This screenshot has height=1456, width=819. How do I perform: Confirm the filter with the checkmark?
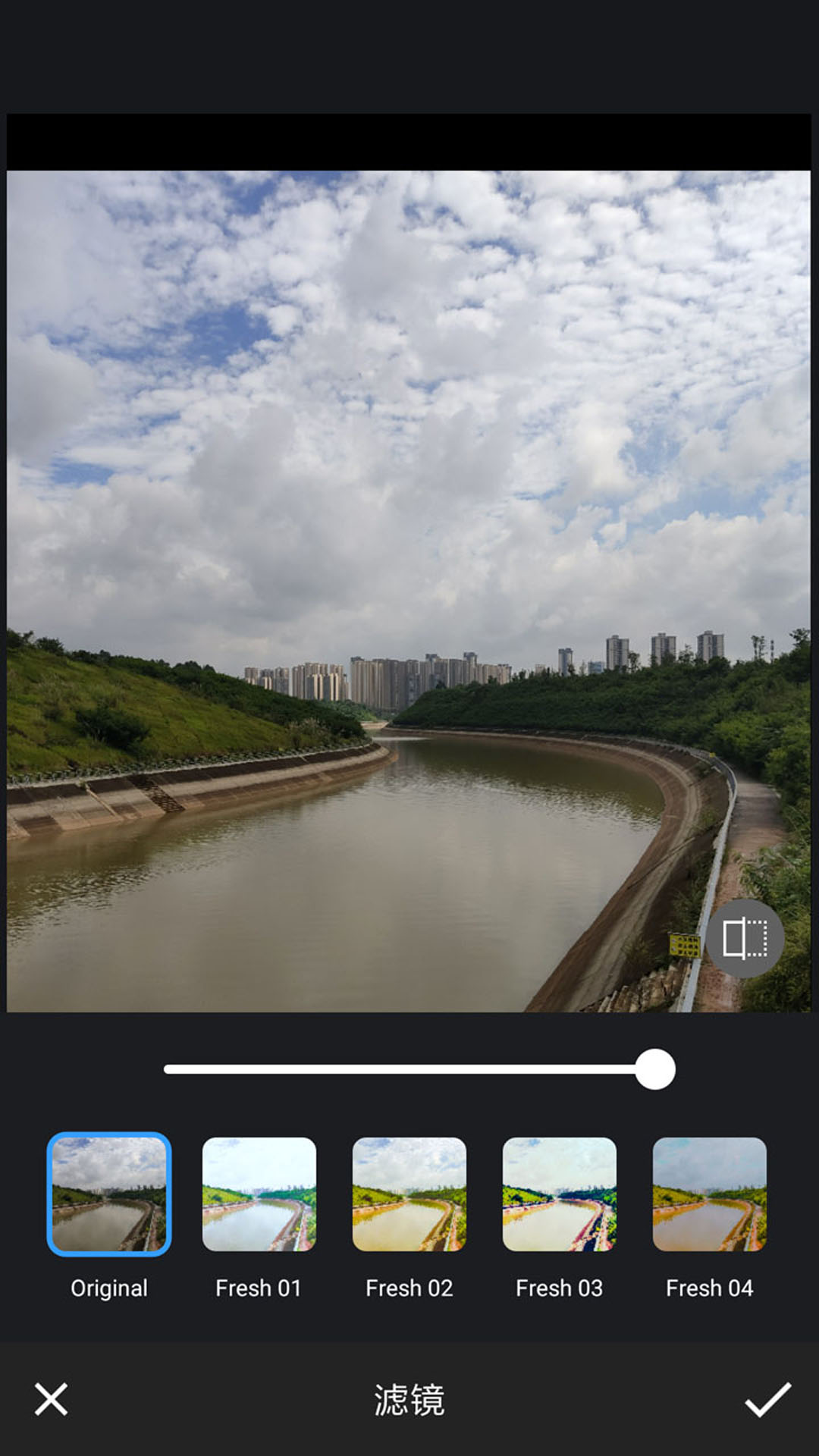coord(767,1399)
